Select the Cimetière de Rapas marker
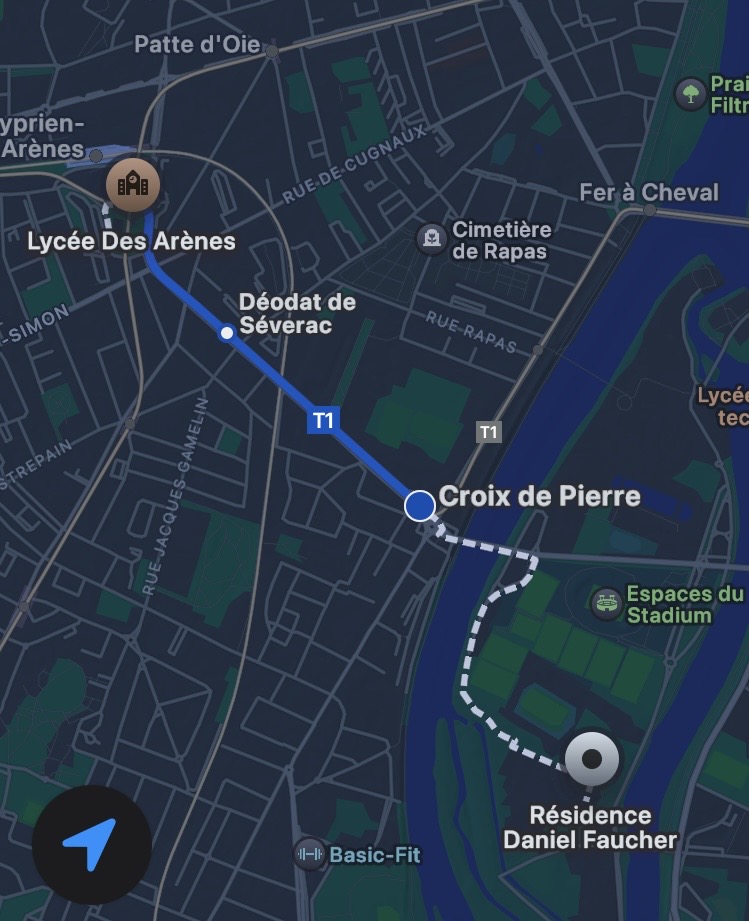The width and height of the screenshot is (749, 921). (x=432, y=238)
